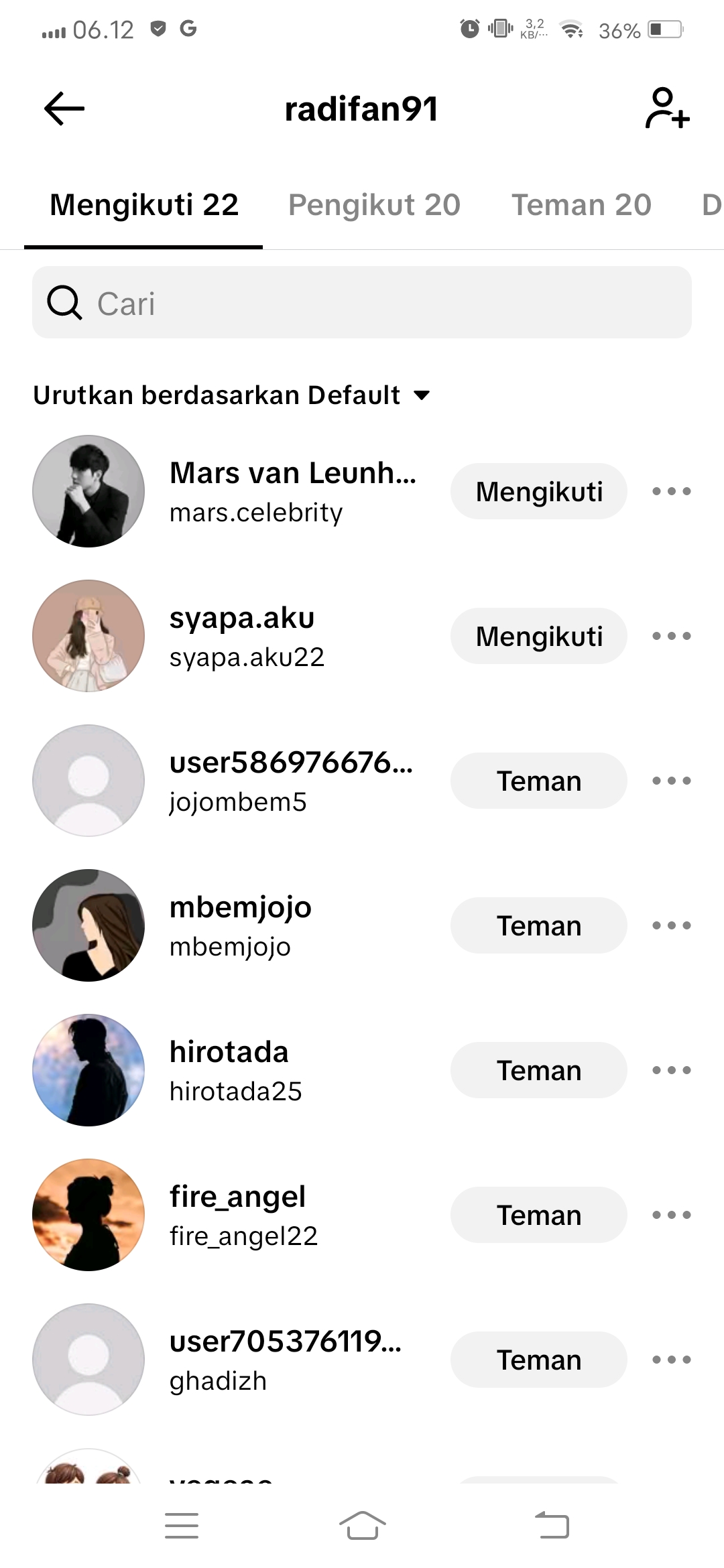Open Mars van Leunh's profile row
Screen dimensions: 724x1568
(292, 491)
